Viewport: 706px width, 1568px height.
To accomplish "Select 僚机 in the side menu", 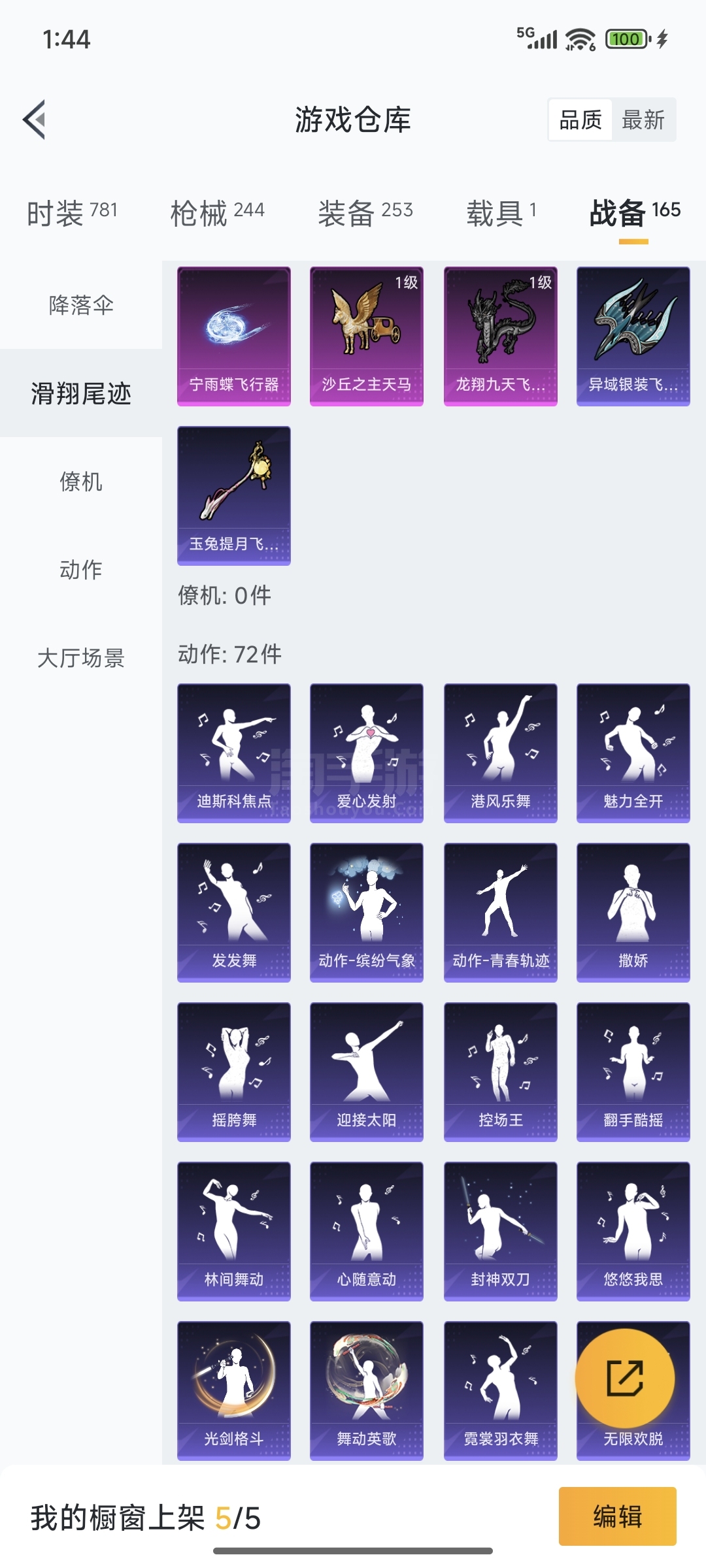I will click(x=81, y=482).
